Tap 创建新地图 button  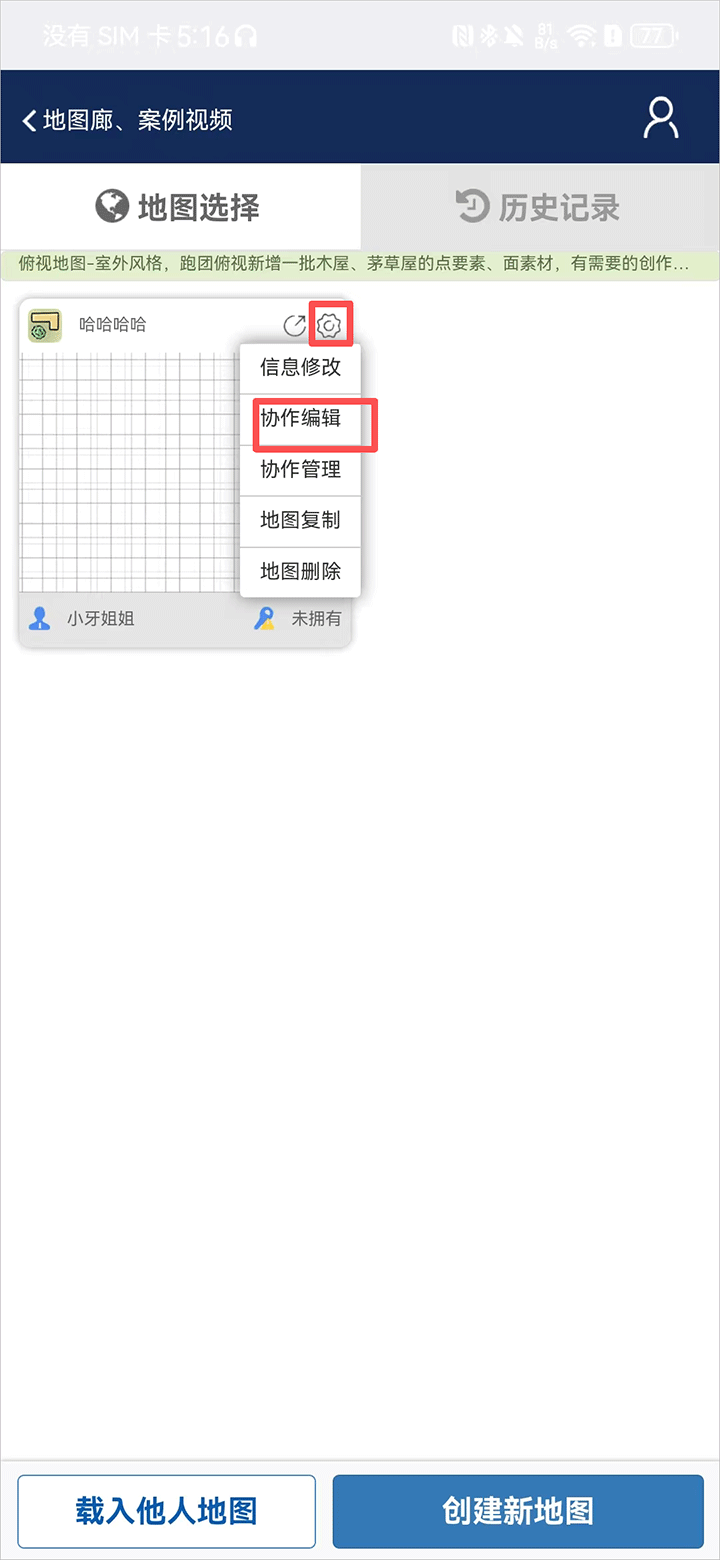coord(518,1511)
